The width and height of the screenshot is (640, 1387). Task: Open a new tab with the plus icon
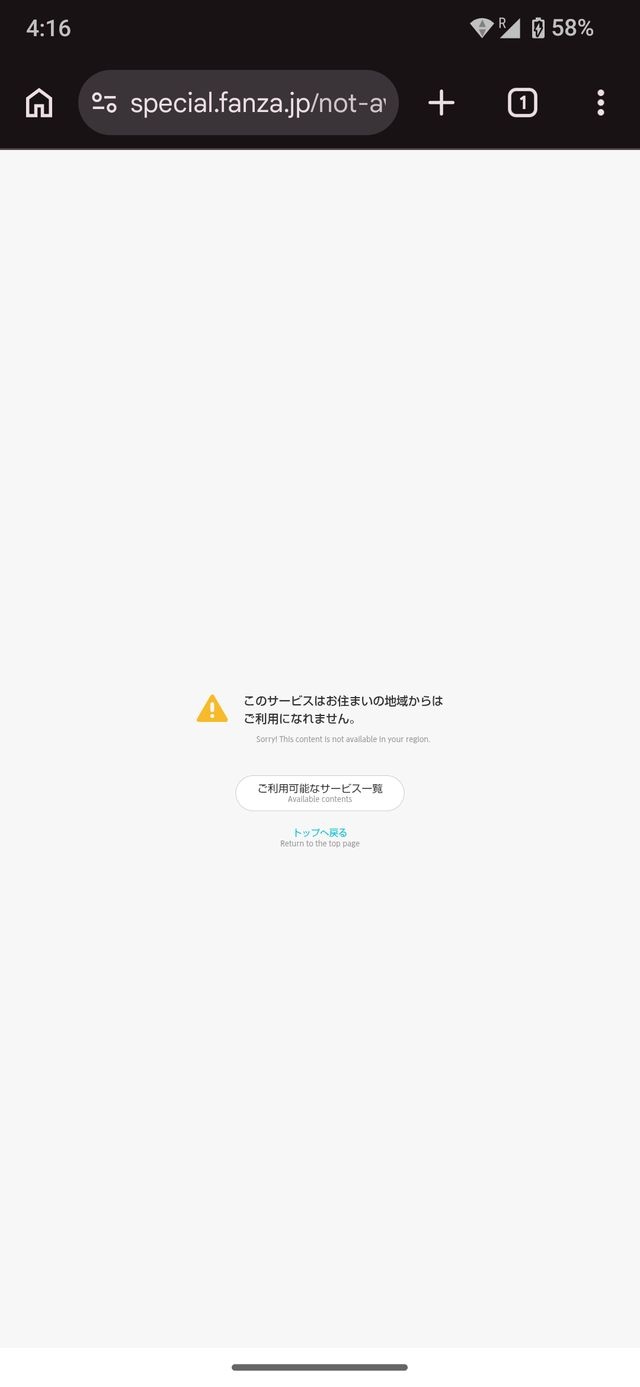click(441, 103)
